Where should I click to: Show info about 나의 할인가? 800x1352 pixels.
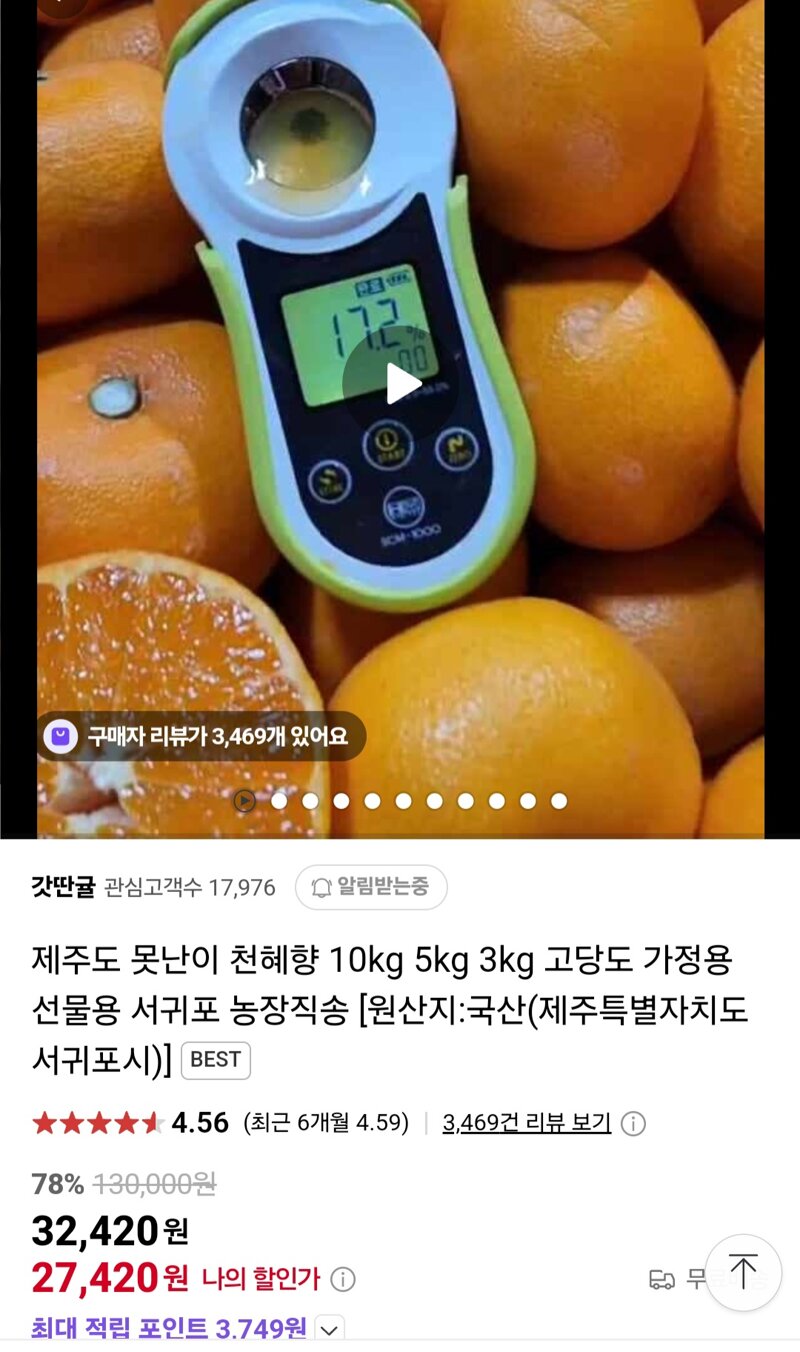(343, 1279)
